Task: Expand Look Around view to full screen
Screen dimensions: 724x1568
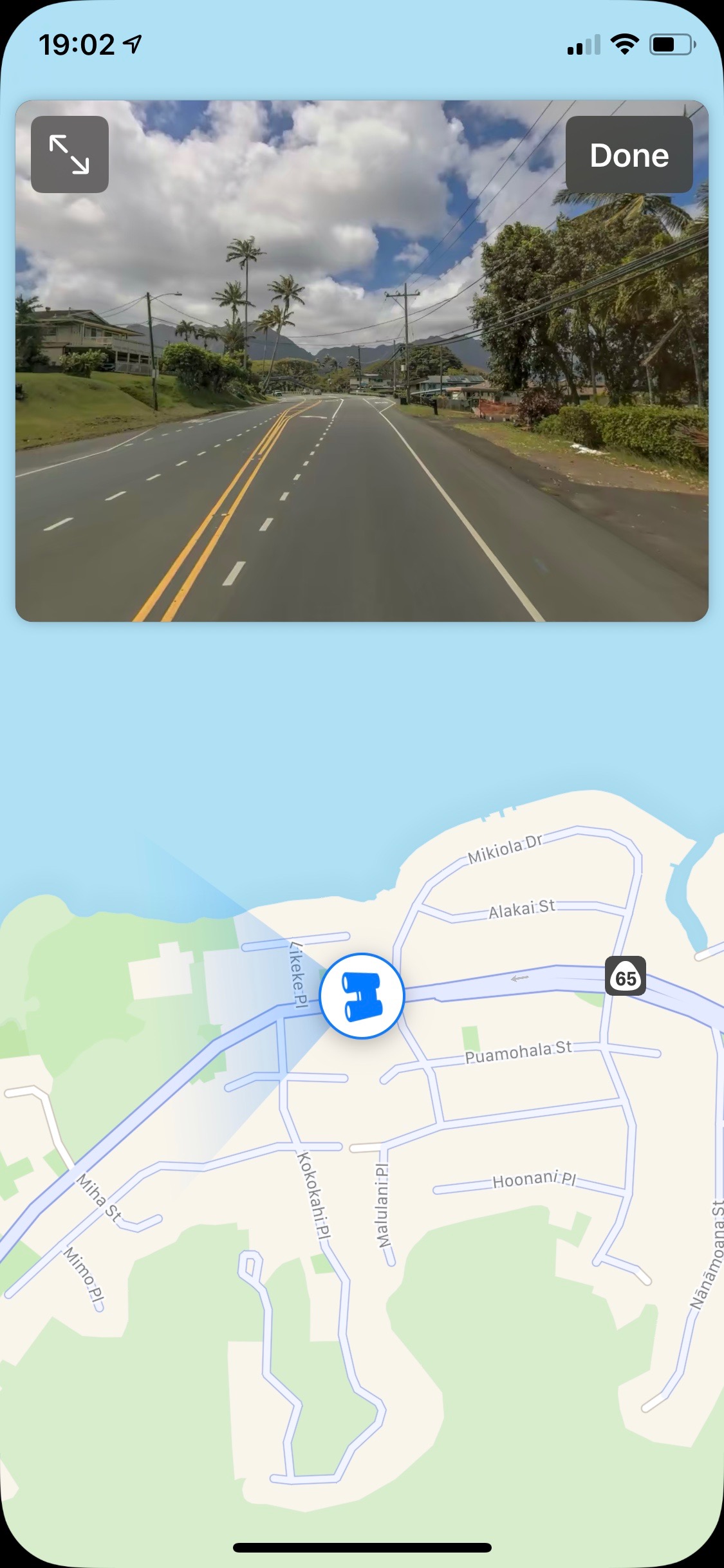Action: (x=70, y=154)
